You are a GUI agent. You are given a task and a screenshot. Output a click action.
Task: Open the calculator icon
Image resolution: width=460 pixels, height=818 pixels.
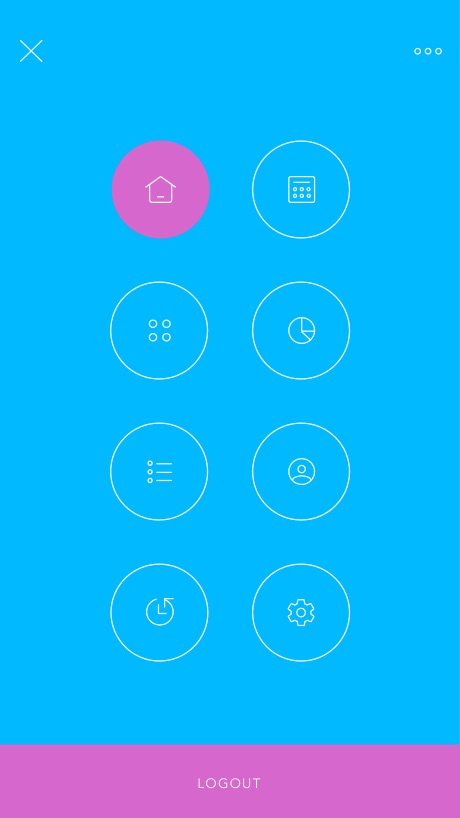point(301,189)
